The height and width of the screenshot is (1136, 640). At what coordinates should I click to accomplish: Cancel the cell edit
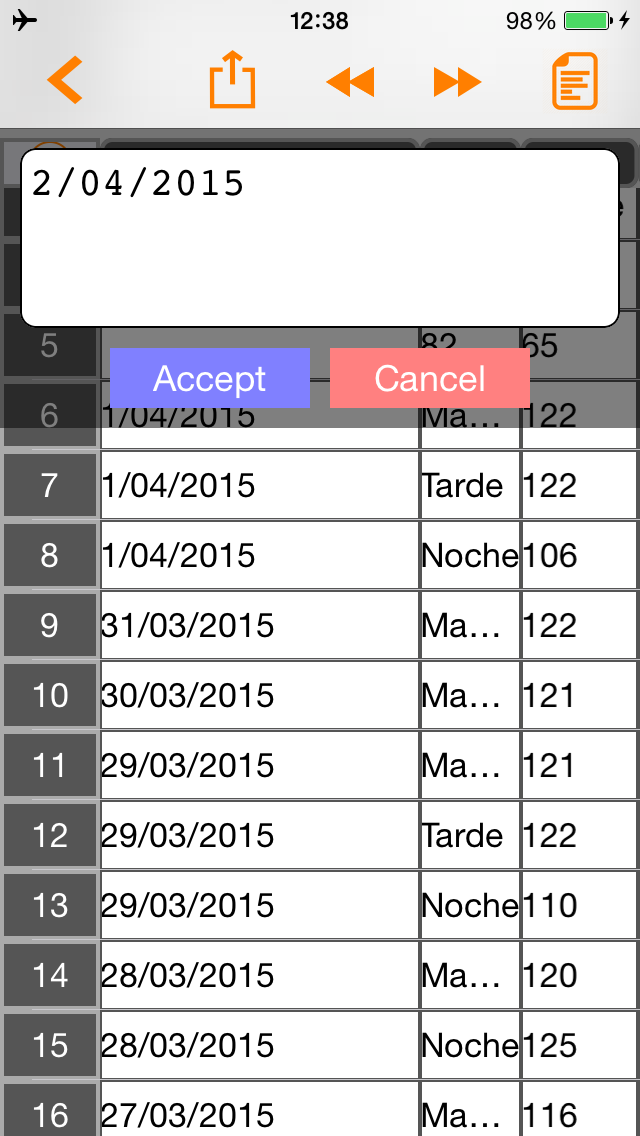[430, 378]
